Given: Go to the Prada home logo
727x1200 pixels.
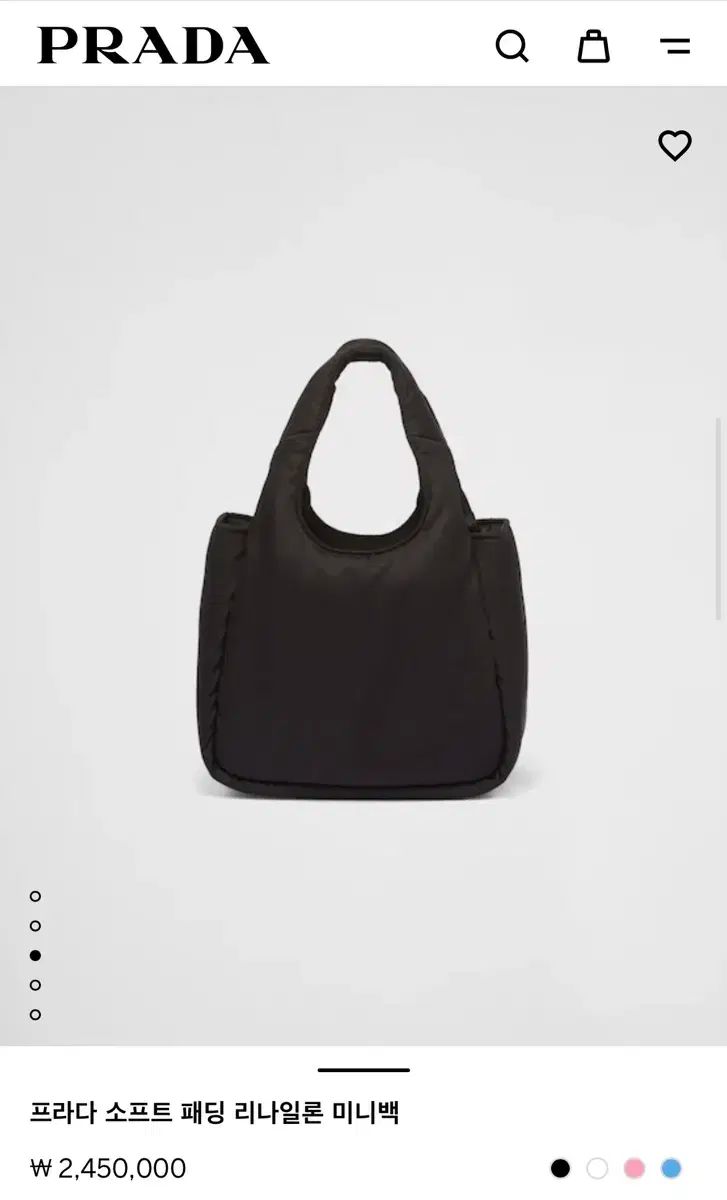Looking at the screenshot, I should (x=154, y=46).
